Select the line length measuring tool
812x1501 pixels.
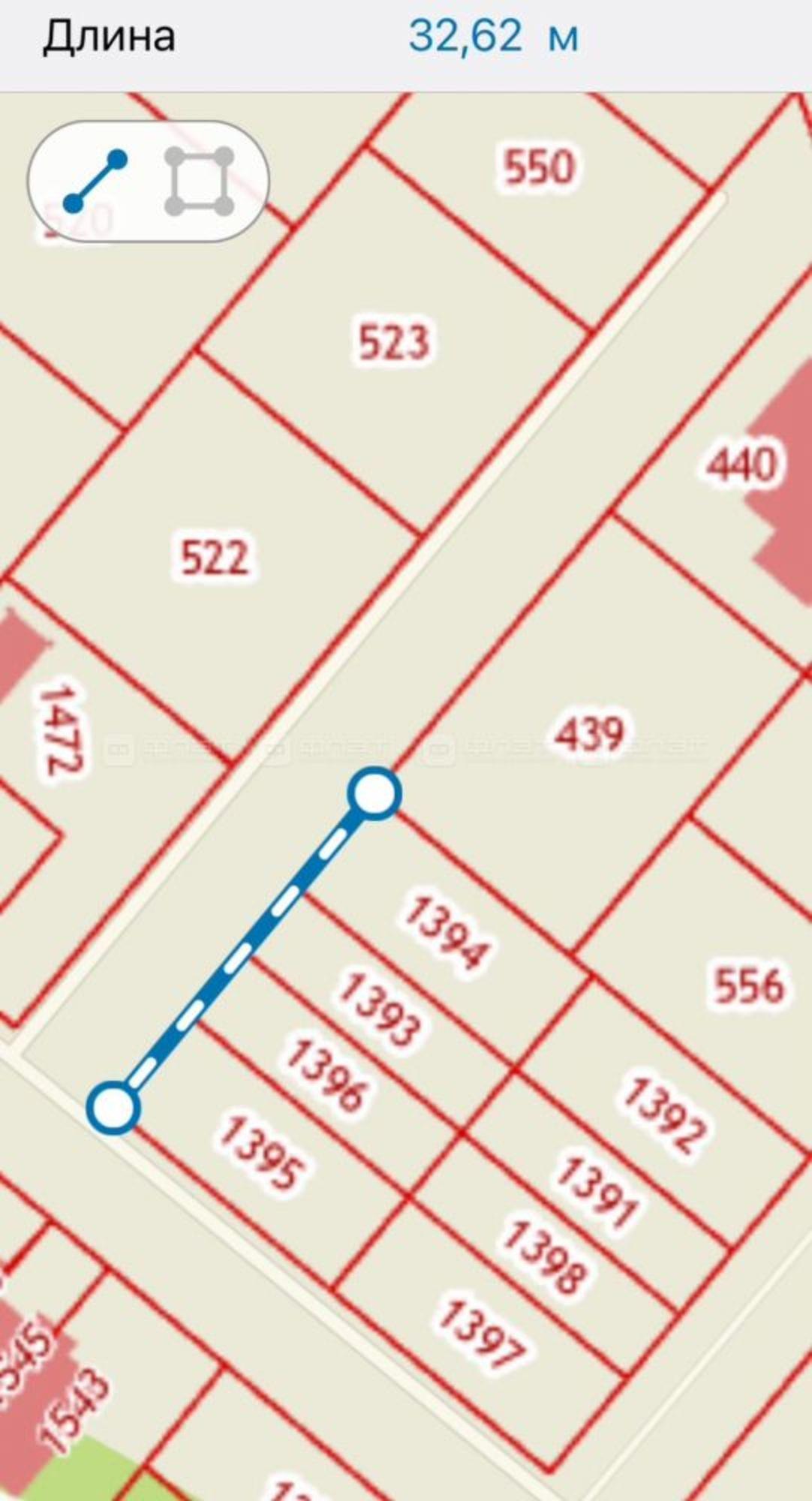(x=95, y=181)
